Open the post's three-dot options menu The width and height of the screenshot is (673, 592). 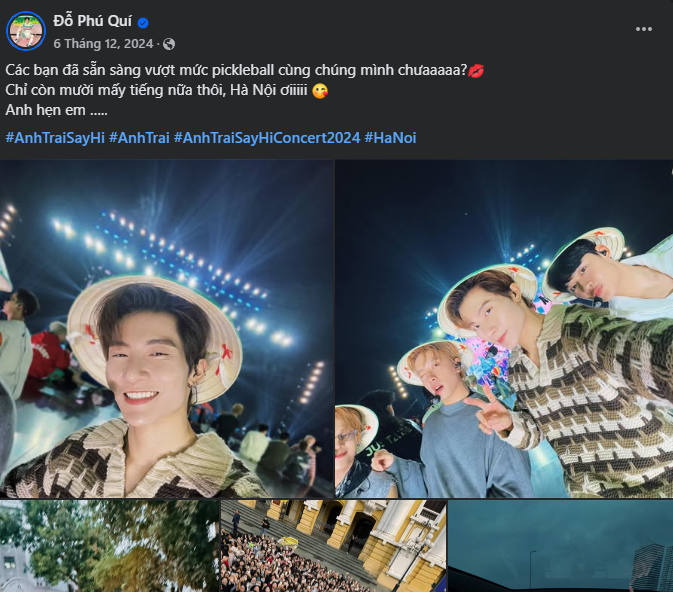[644, 29]
